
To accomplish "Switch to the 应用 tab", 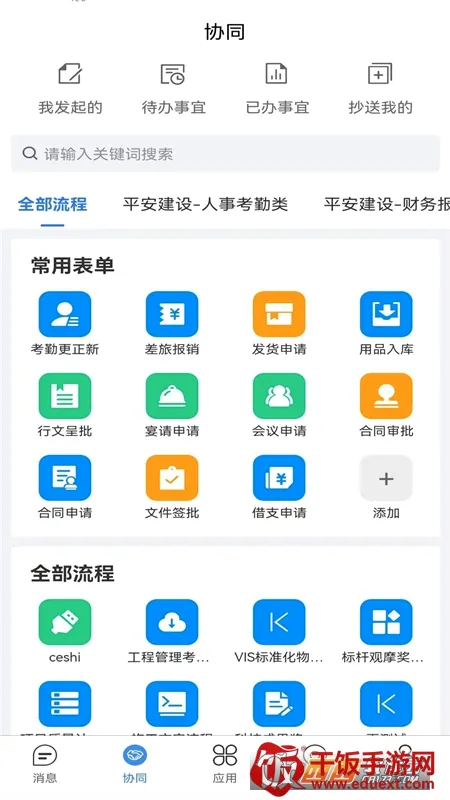I will pyautogui.click(x=225, y=764).
